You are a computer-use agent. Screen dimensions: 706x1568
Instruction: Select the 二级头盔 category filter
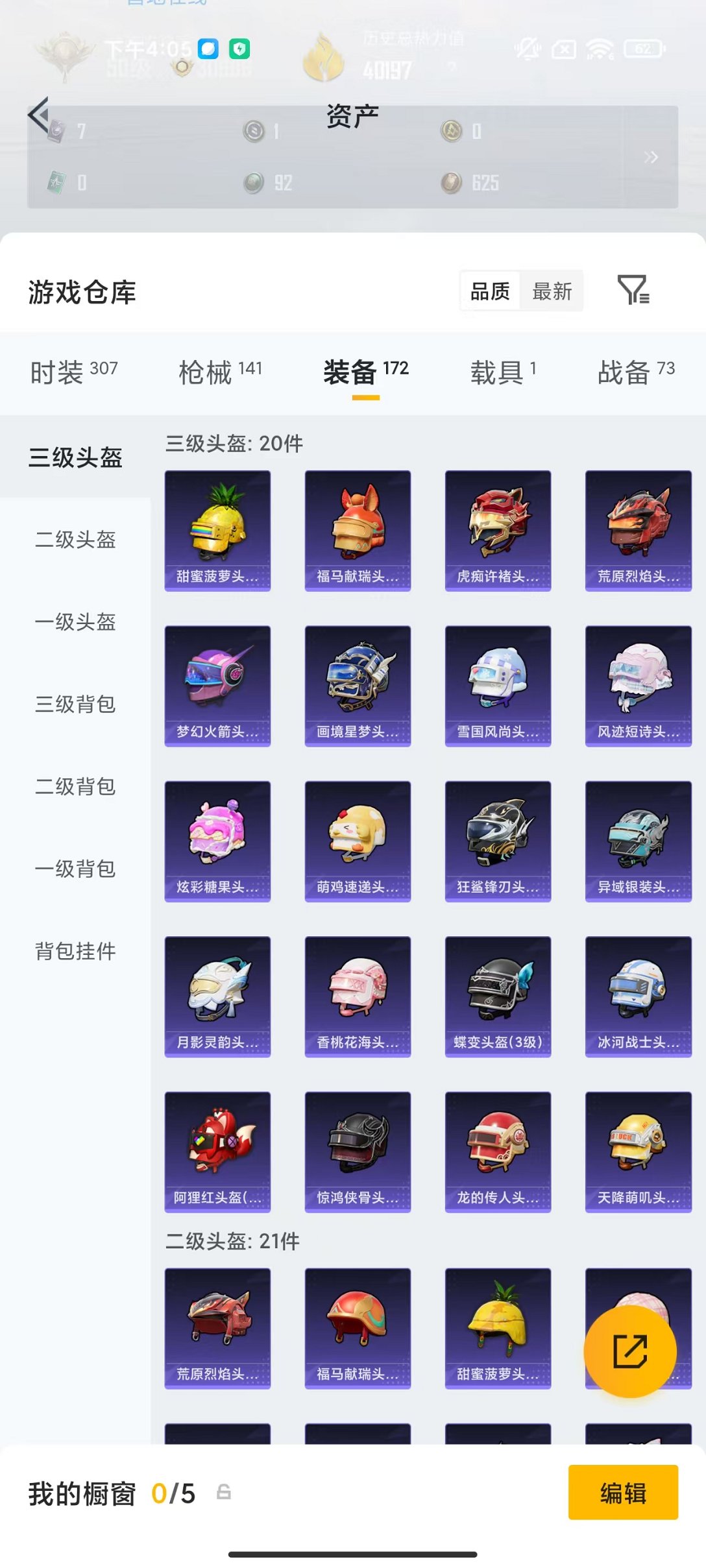75,540
